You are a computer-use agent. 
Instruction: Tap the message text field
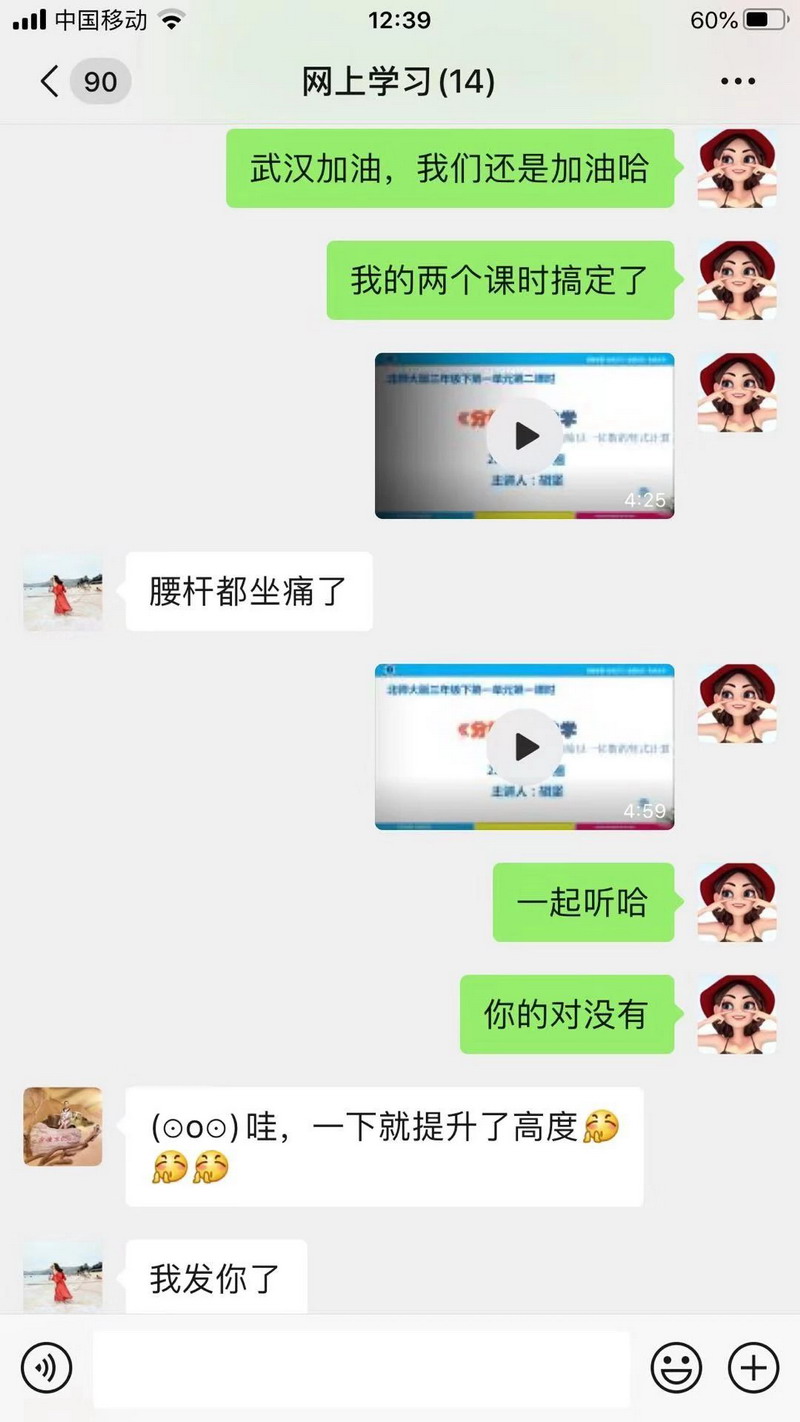point(361,1368)
